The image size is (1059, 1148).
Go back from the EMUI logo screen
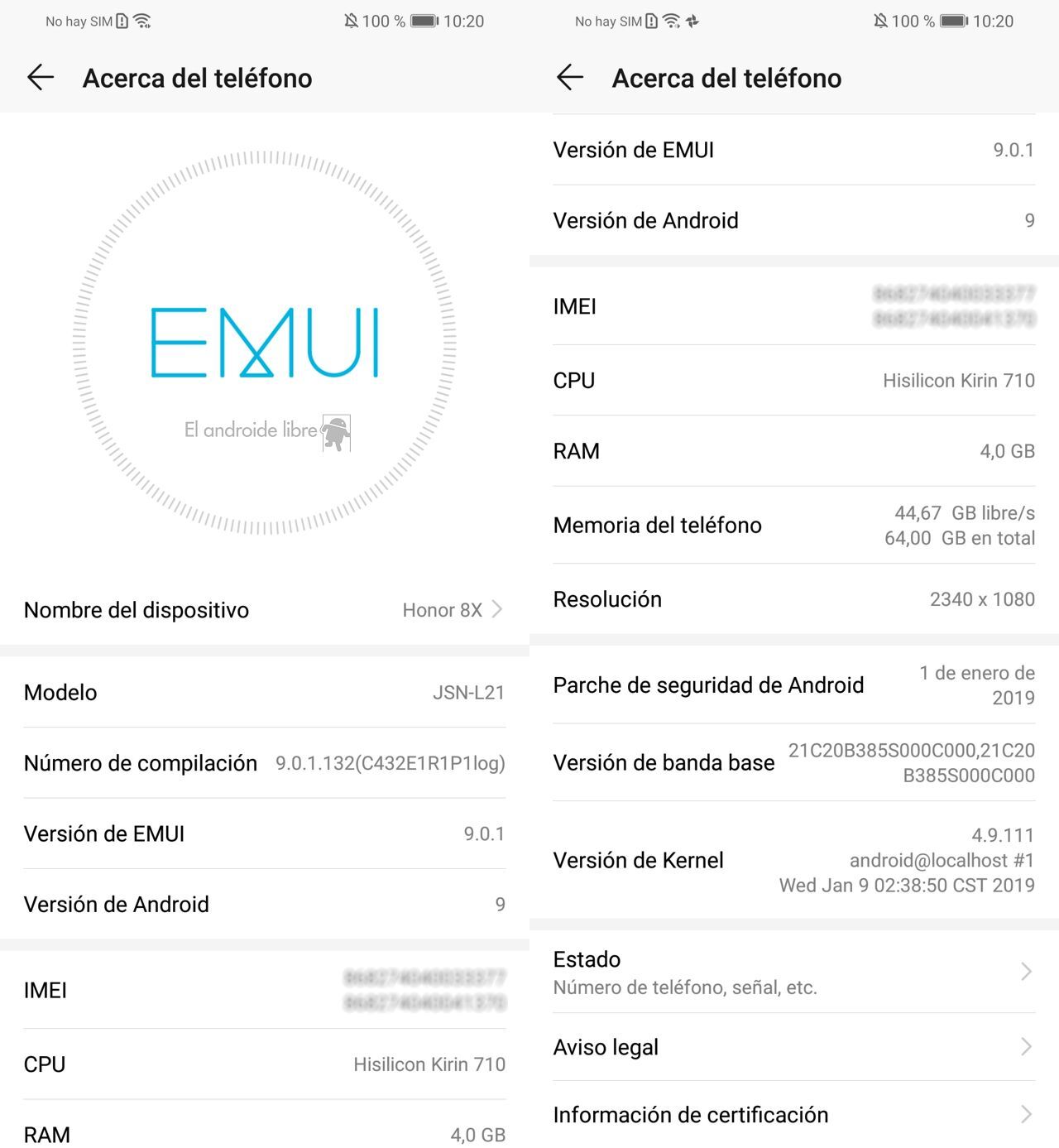tap(41, 78)
